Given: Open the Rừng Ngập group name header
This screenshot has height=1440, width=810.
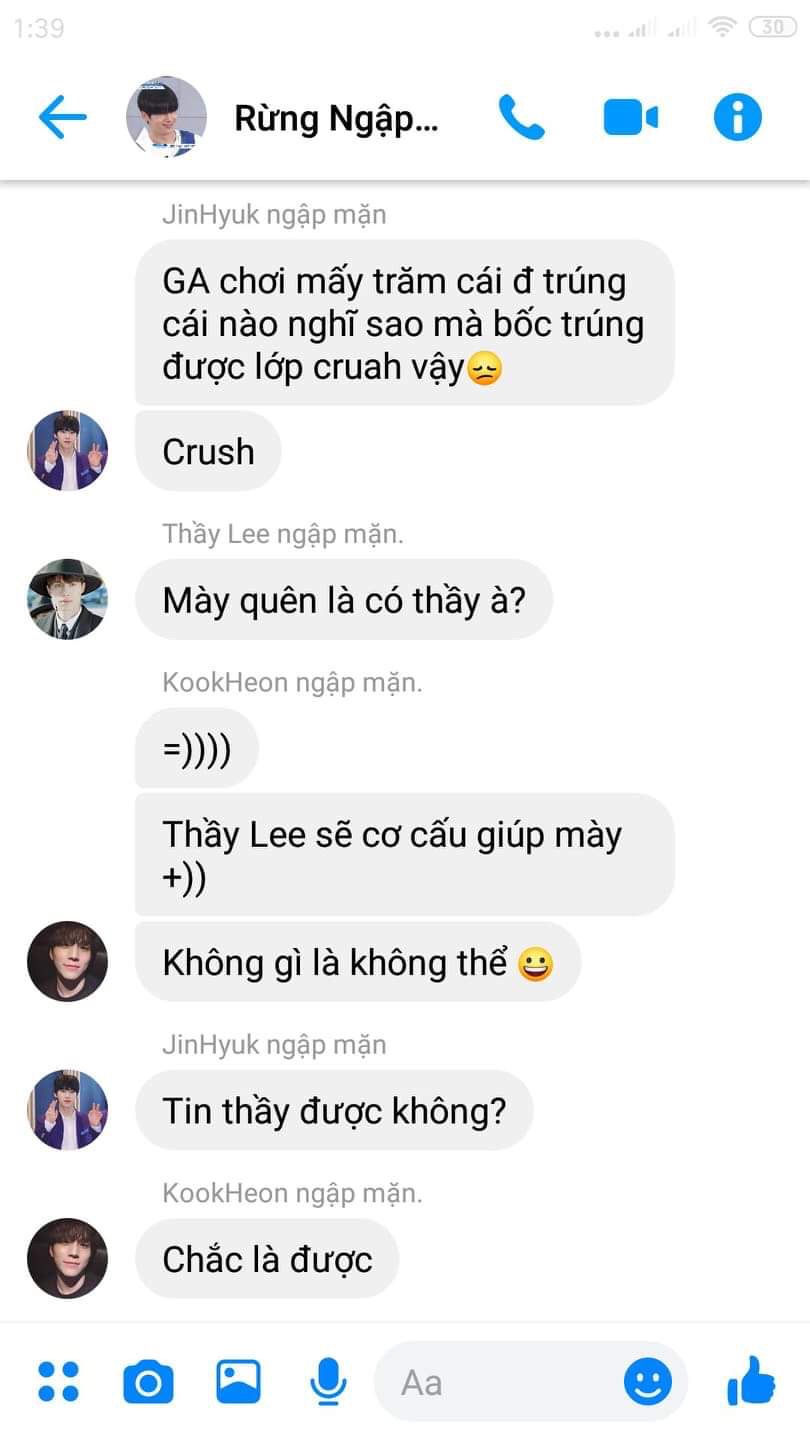Looking at the screenshot, I should [x=336, y=119].
